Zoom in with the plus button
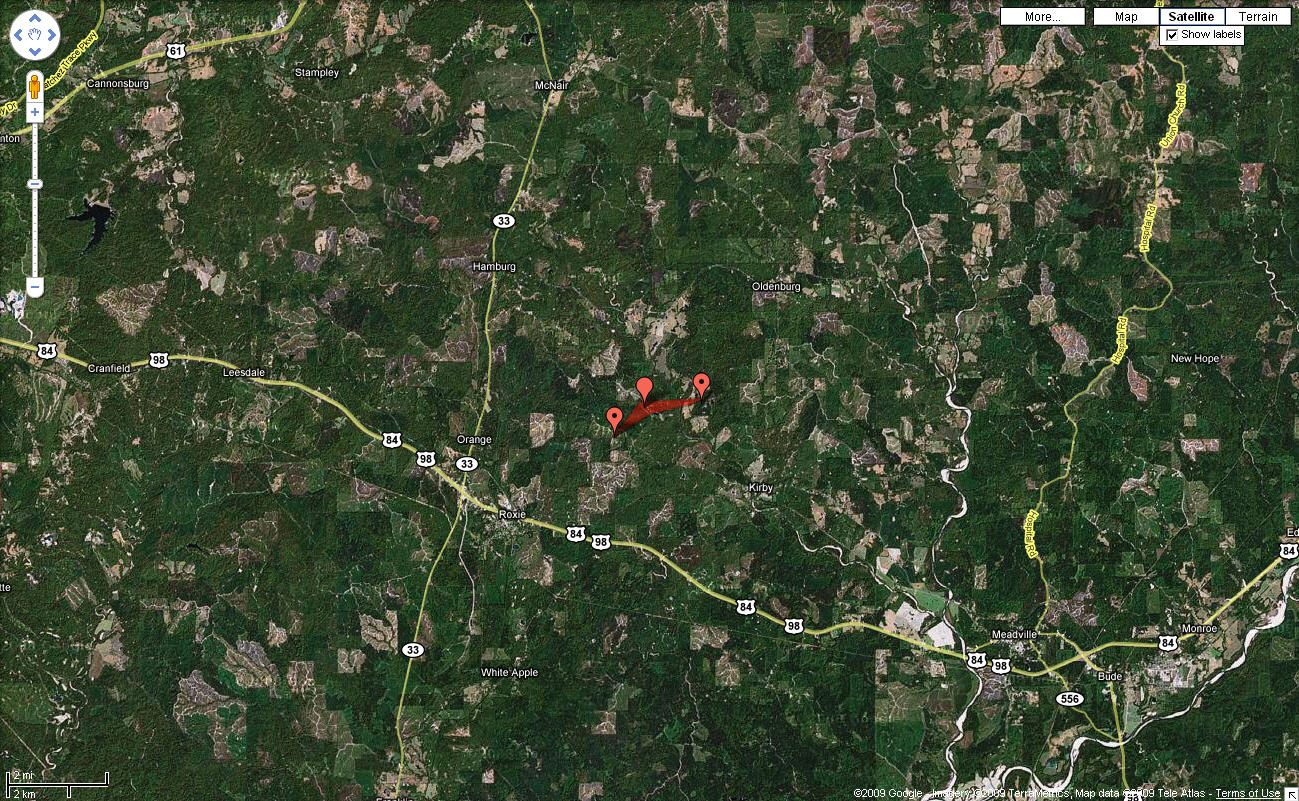This screenshot has height=801, width=1299. coord(35,112)
